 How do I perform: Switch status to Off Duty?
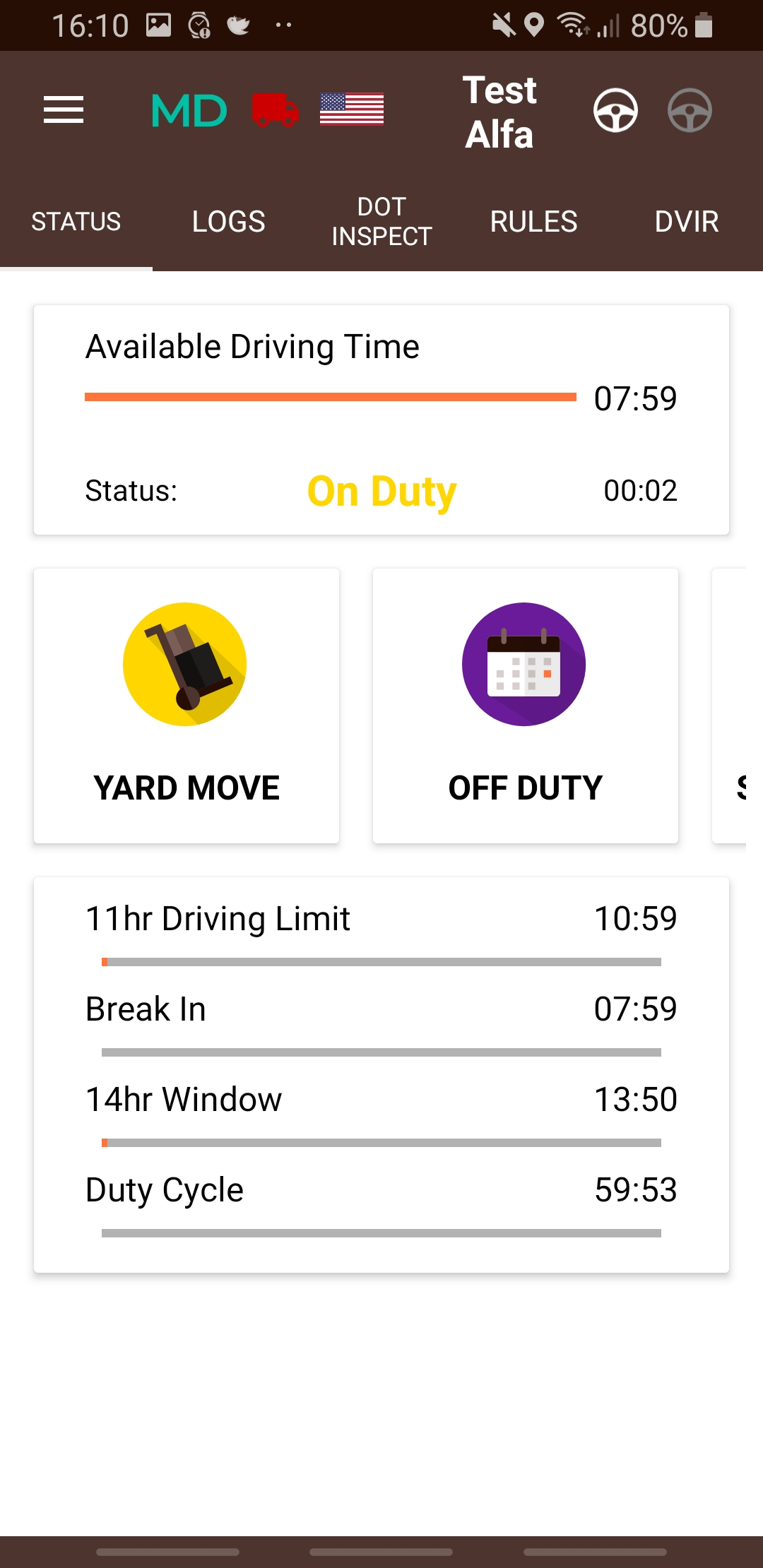pyautogui.click(x=525, y=706)
